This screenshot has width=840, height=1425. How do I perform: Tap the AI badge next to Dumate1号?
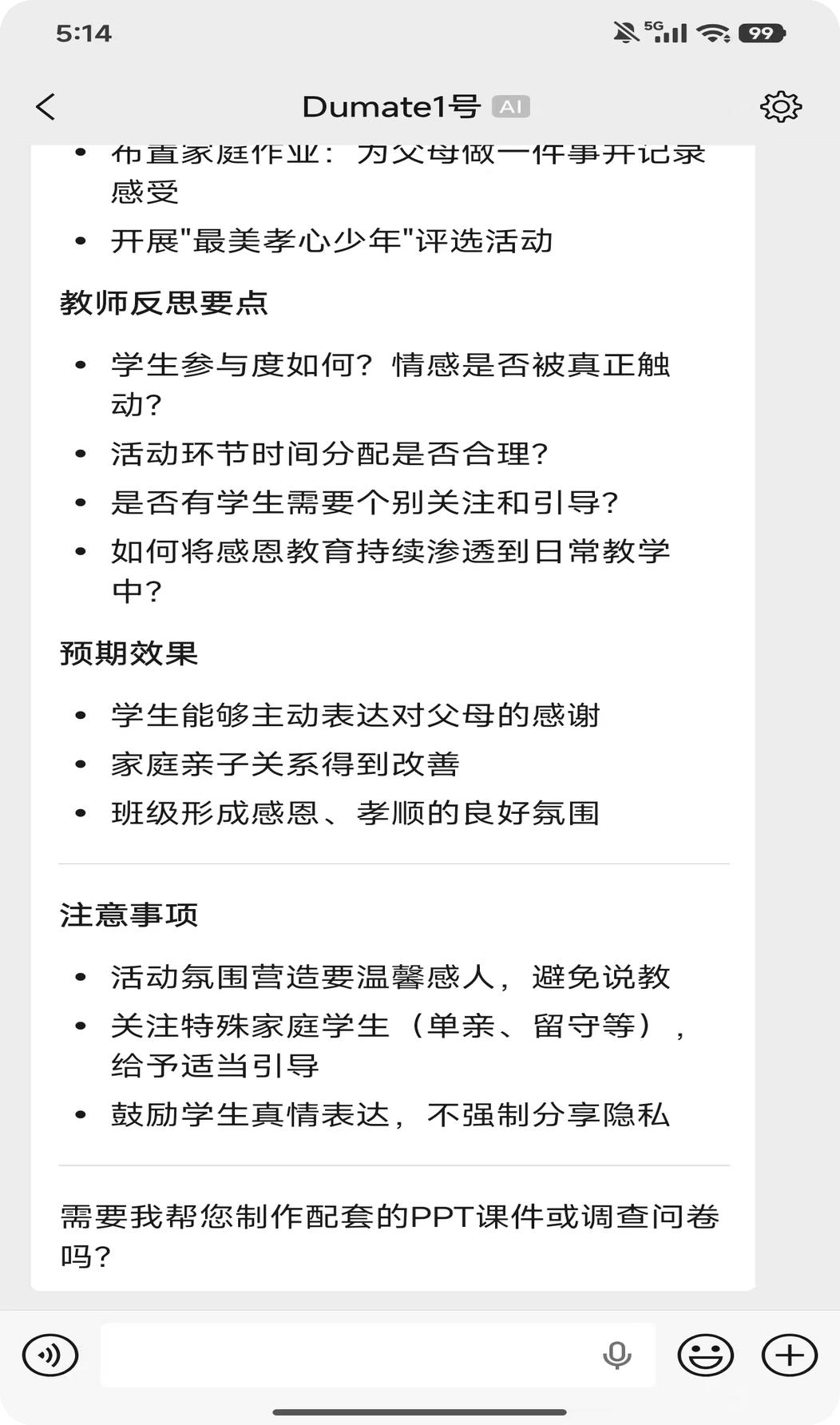click(512, 105)
